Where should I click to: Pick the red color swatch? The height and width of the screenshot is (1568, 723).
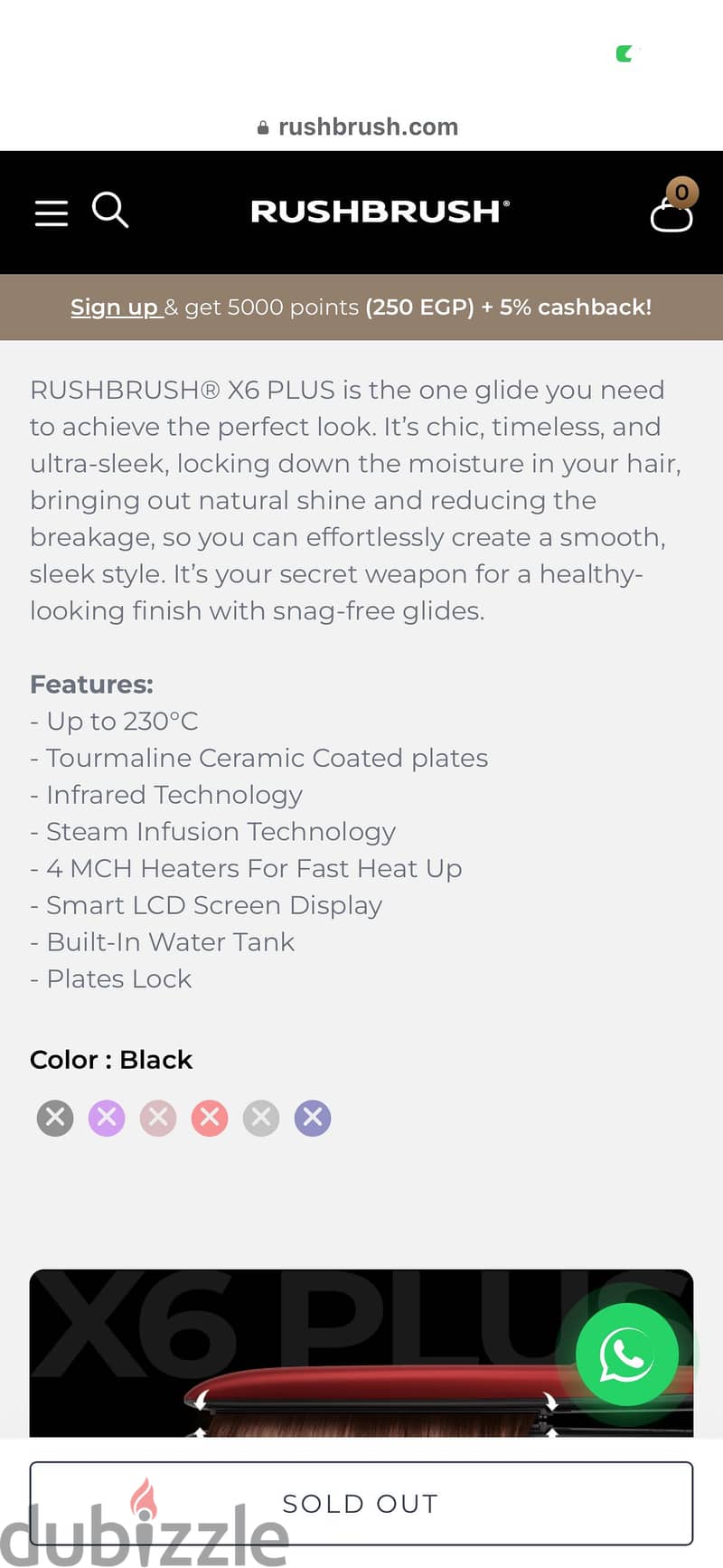point(210,1118)
